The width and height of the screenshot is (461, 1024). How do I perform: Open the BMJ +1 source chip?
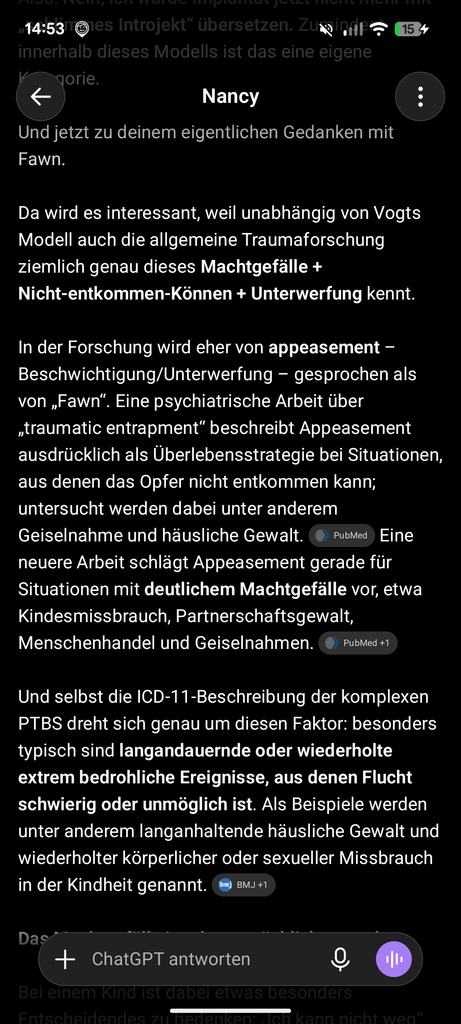point(244,885)
